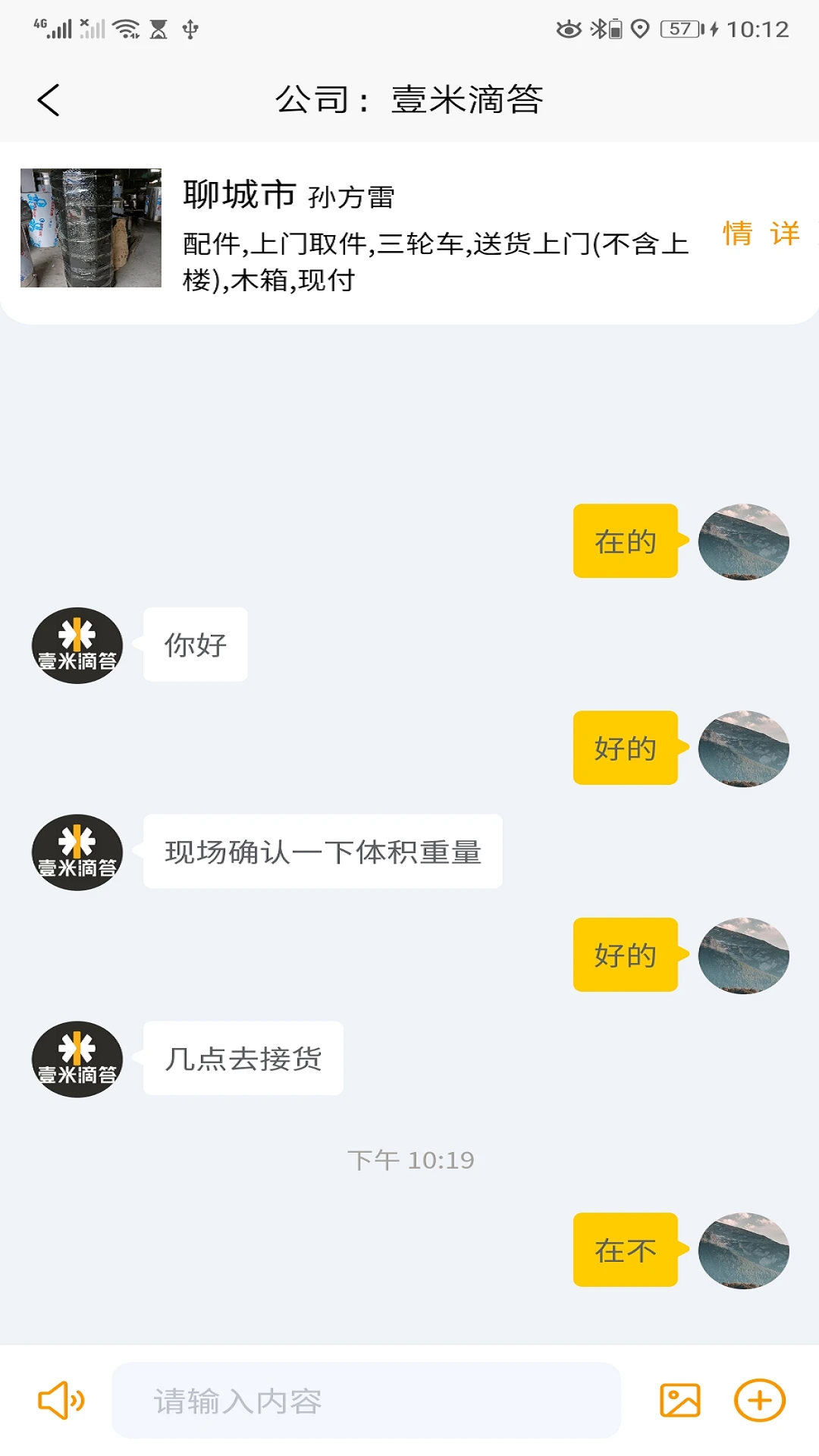The image size is (819, 1456).
Task: Tap the speaker voice input icon
Action: coord(61,1401)
